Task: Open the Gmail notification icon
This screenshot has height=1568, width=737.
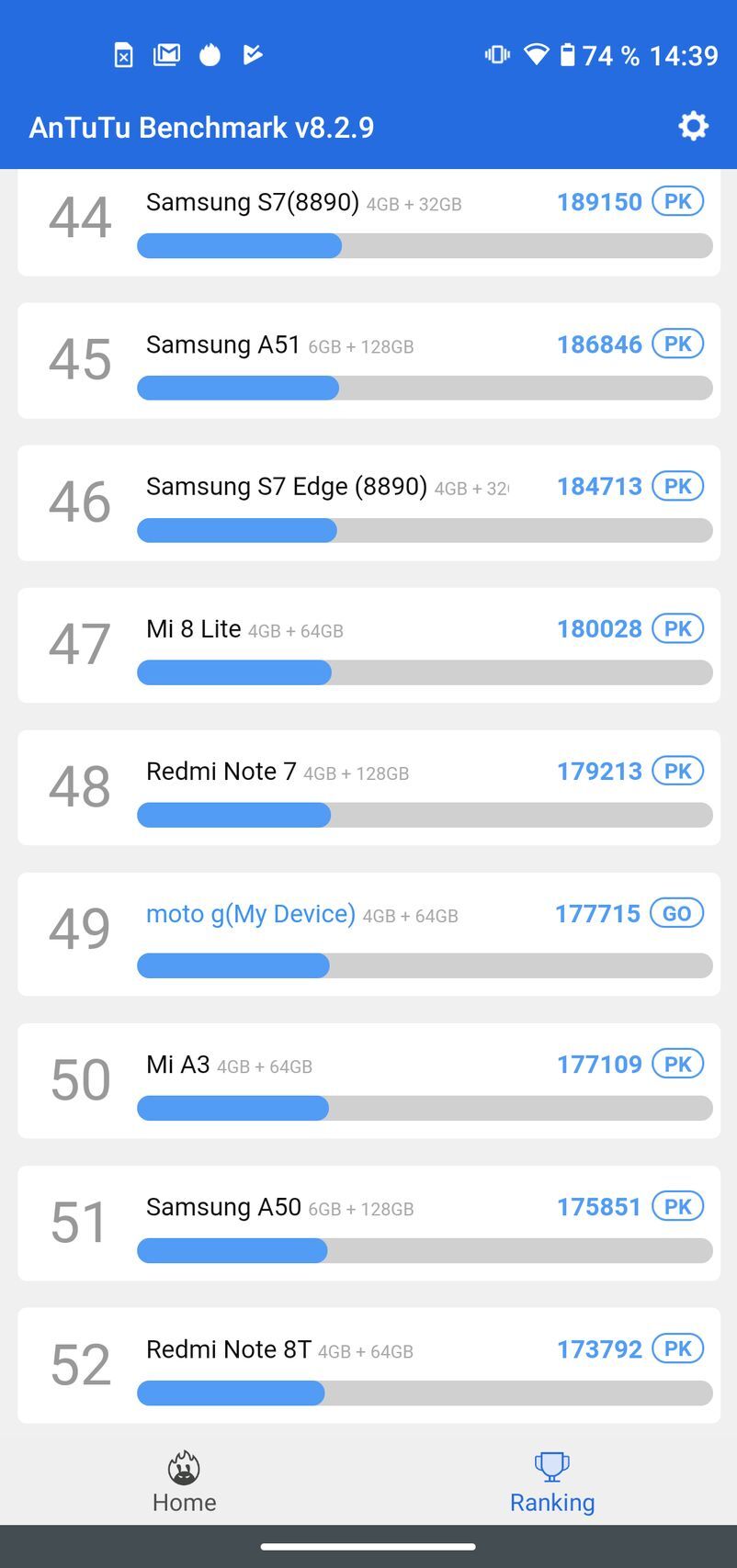Action: click(x=166, y=55)
